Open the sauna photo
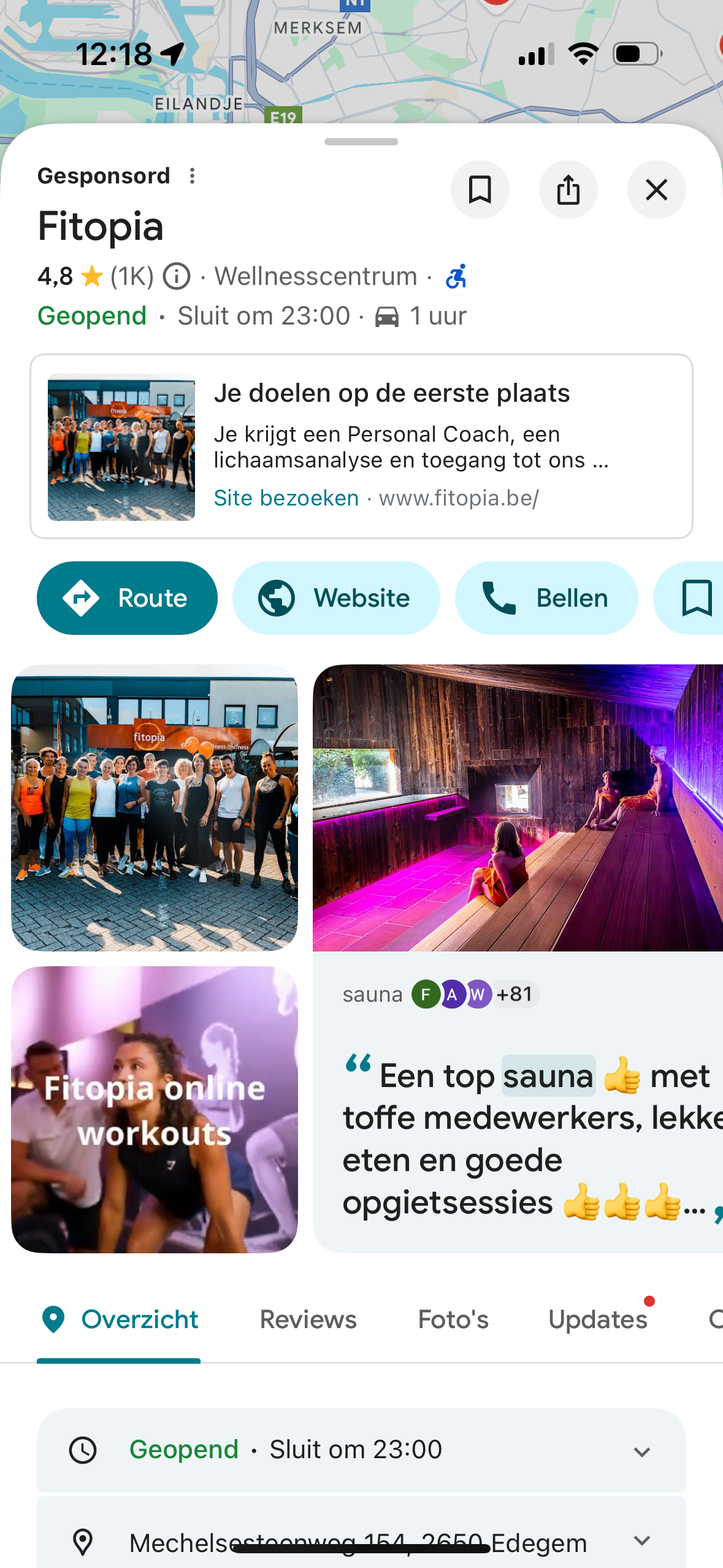Image resolution: width=723 pixels, height=1568 pixels. 517,807
